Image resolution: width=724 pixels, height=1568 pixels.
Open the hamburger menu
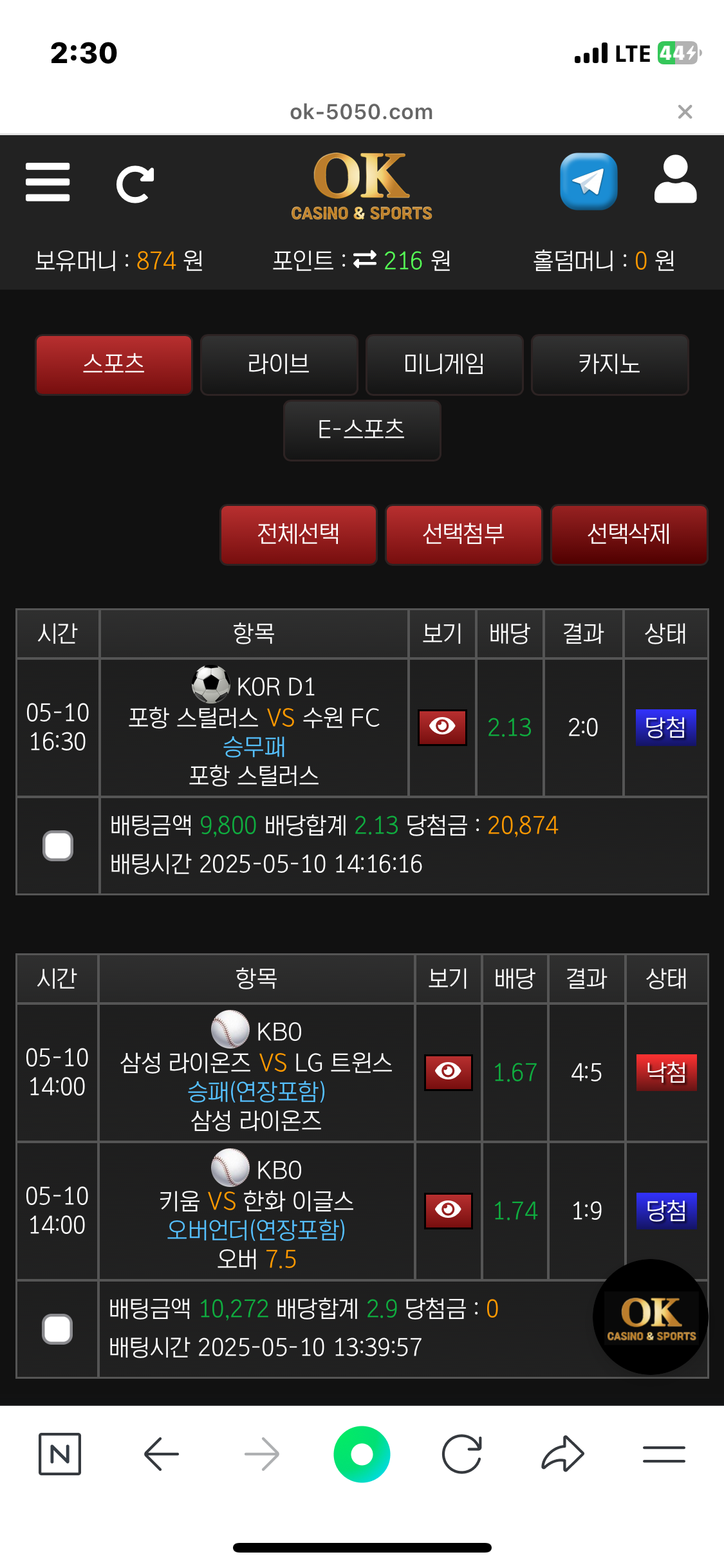tap(48, 182)
